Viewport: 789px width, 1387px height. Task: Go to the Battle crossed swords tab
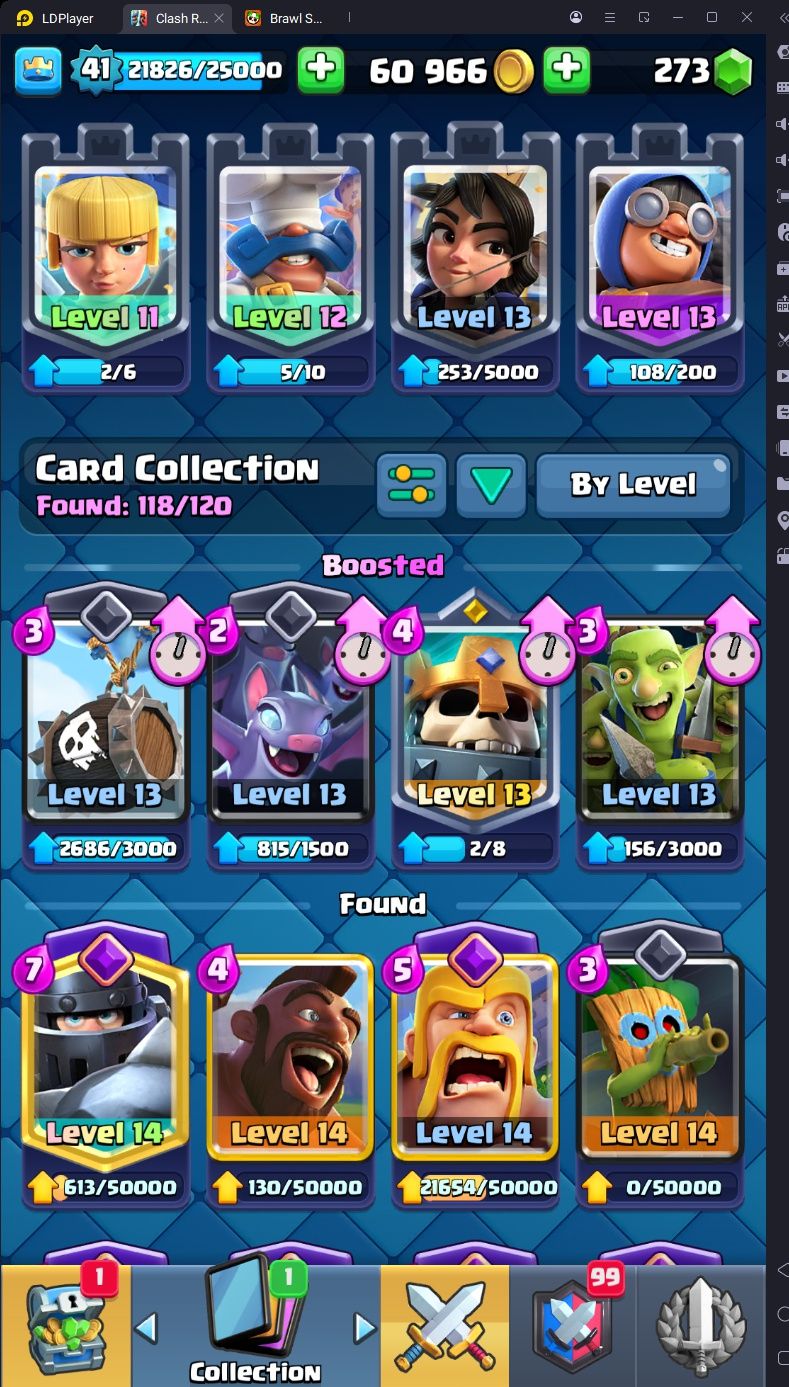(444, 1327)
